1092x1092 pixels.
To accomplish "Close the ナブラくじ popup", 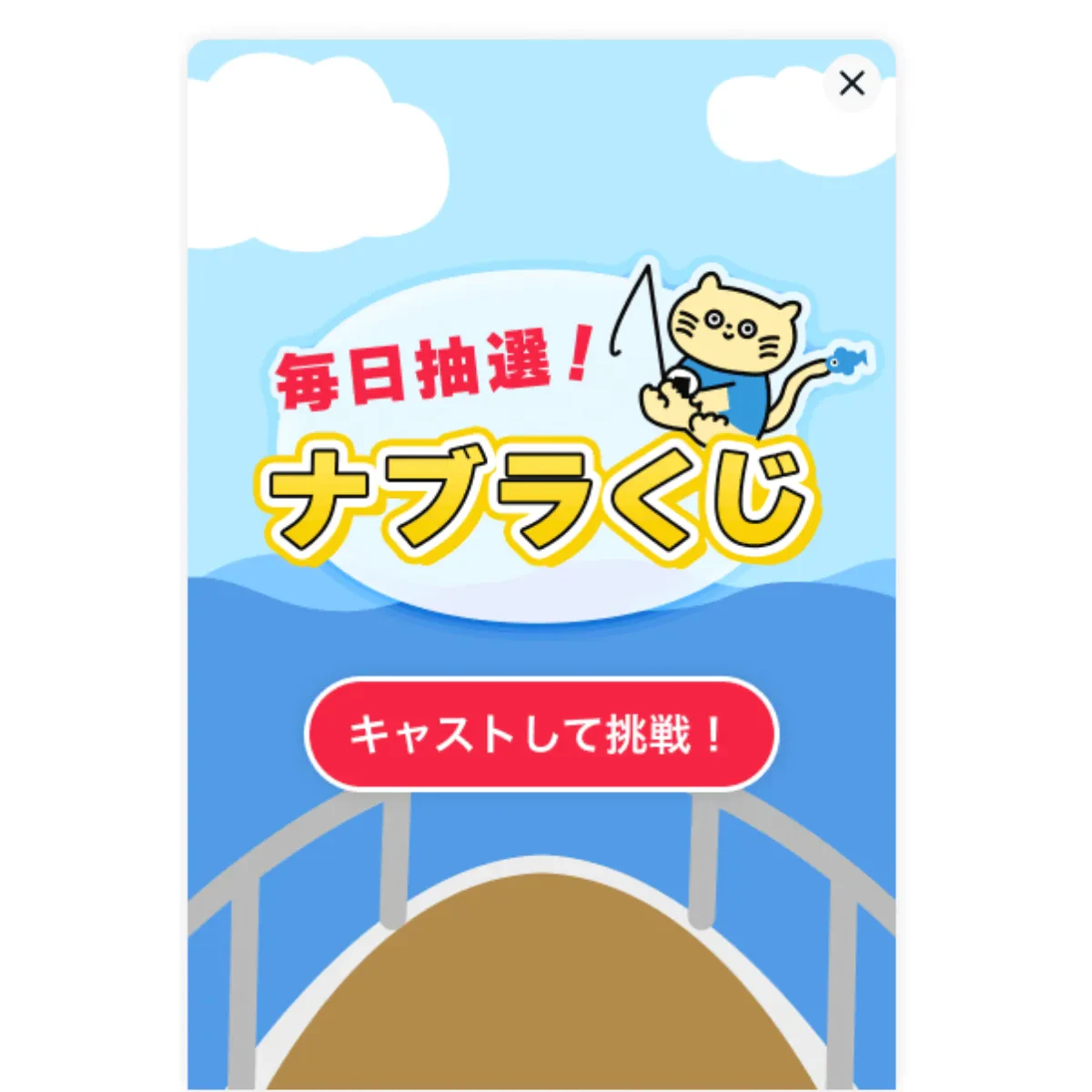I will (852, 84).
